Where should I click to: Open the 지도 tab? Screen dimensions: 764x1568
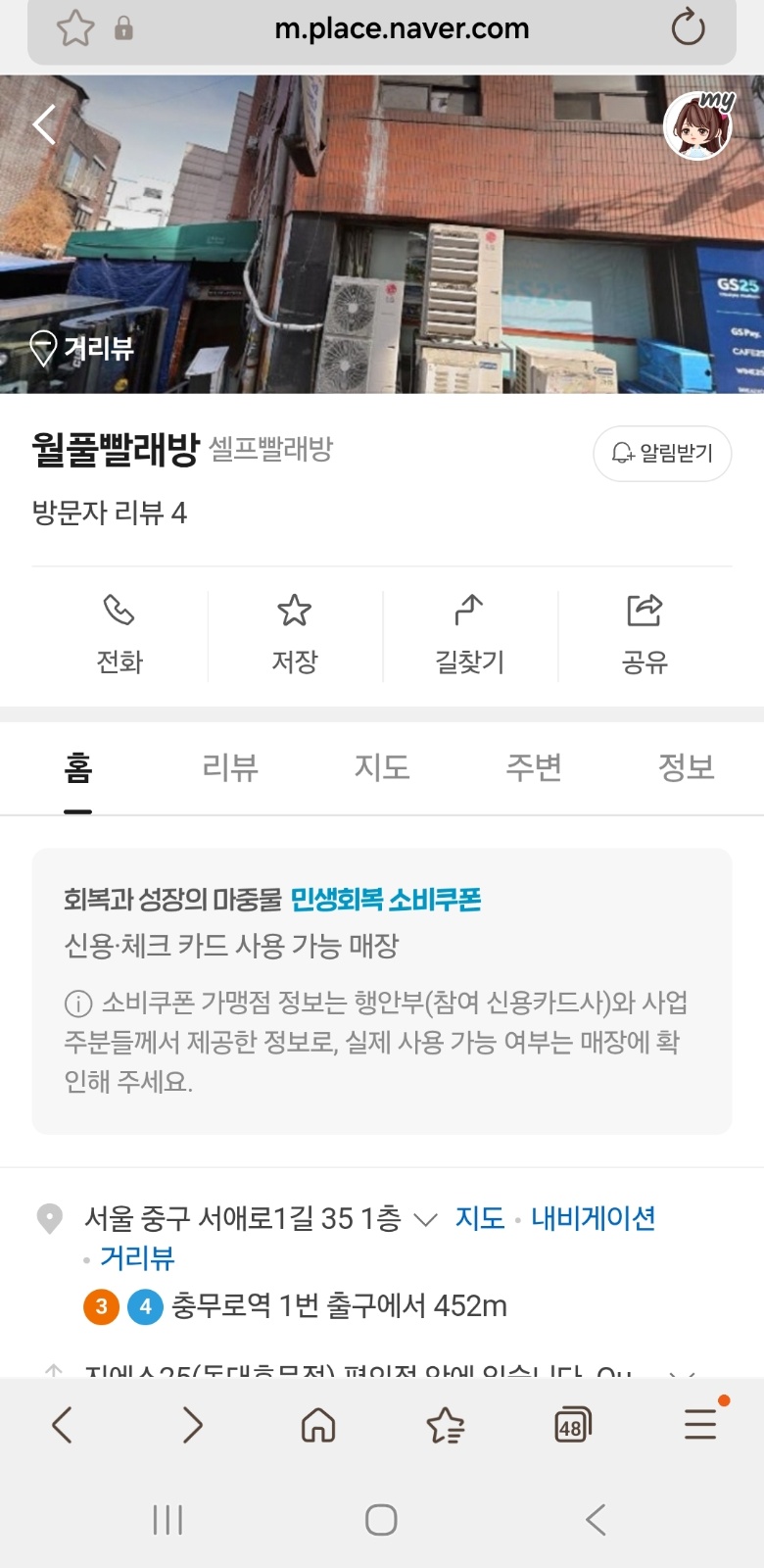tap(381, 768)
